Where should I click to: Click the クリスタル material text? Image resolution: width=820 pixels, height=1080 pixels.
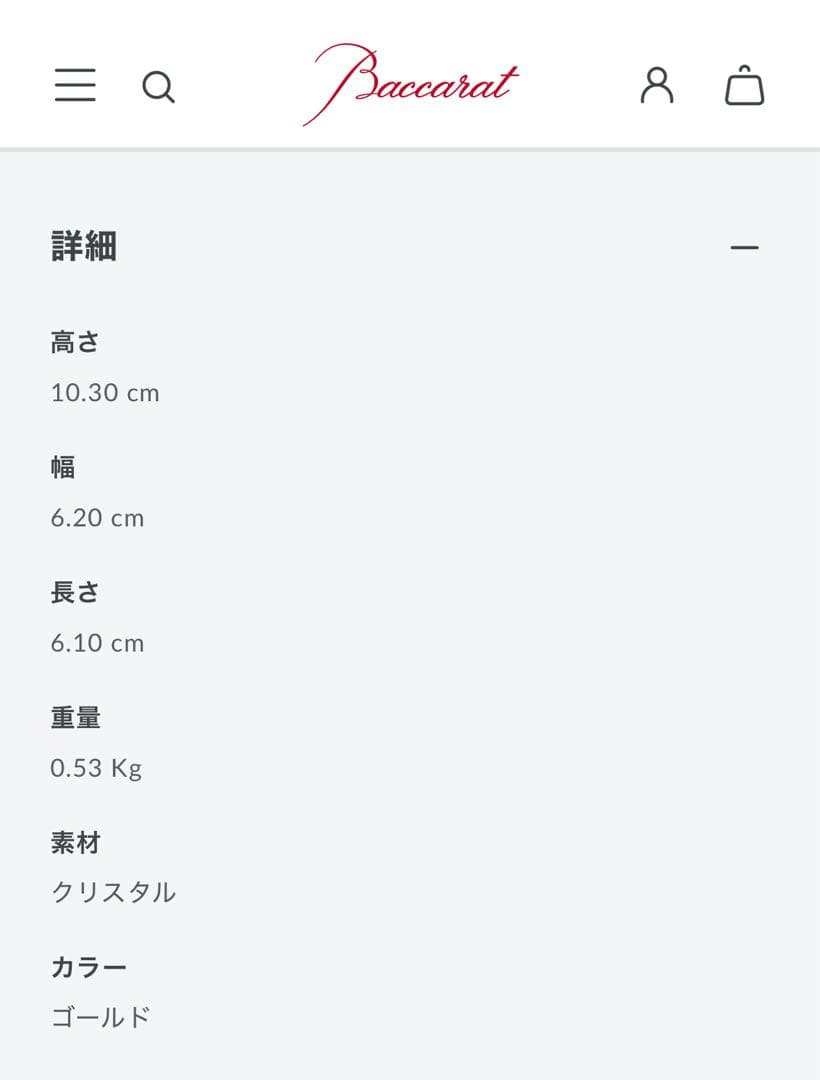click(113, 892)
